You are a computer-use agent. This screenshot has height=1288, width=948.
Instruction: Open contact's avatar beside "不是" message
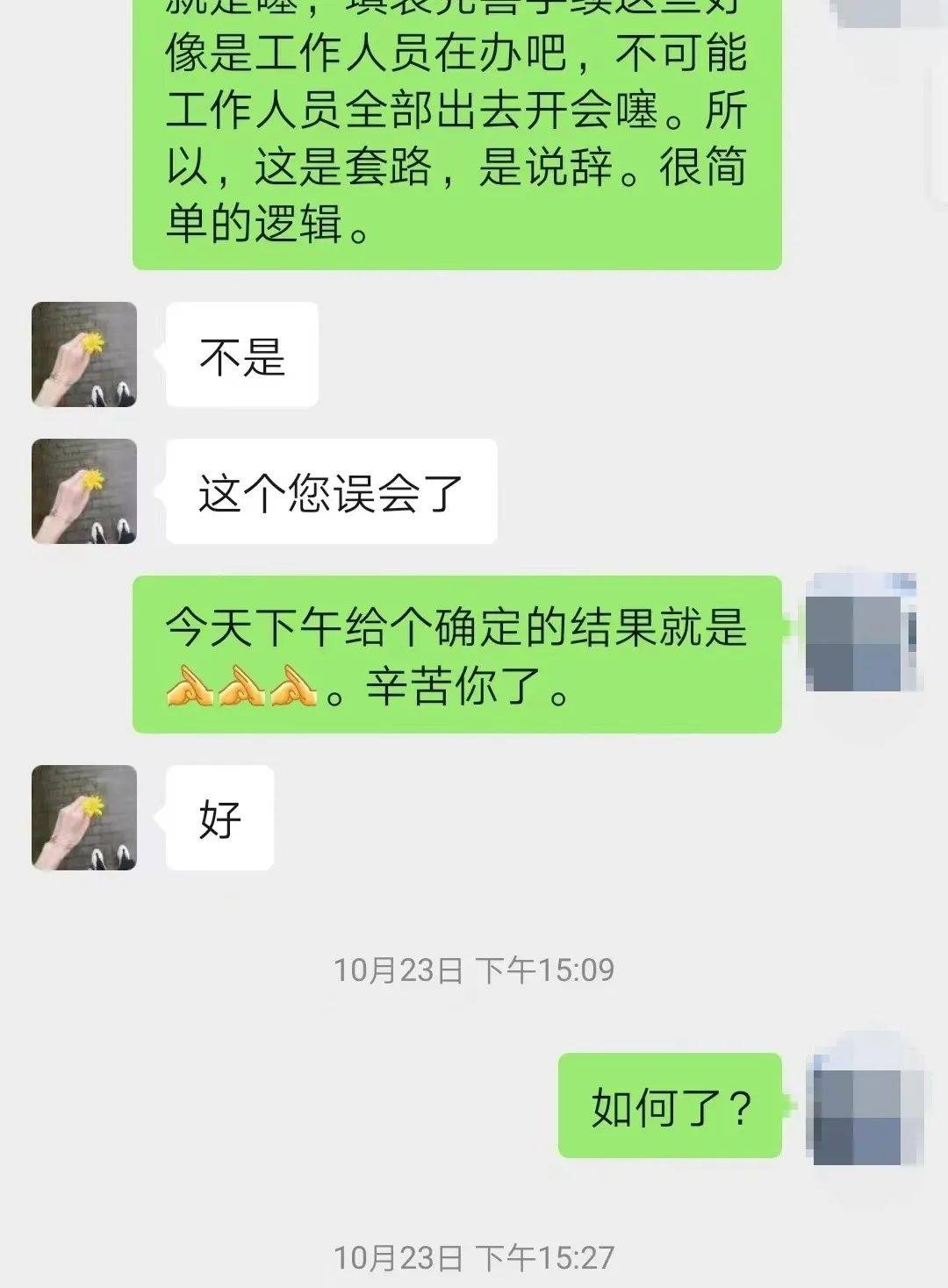[x=84, y=354]
